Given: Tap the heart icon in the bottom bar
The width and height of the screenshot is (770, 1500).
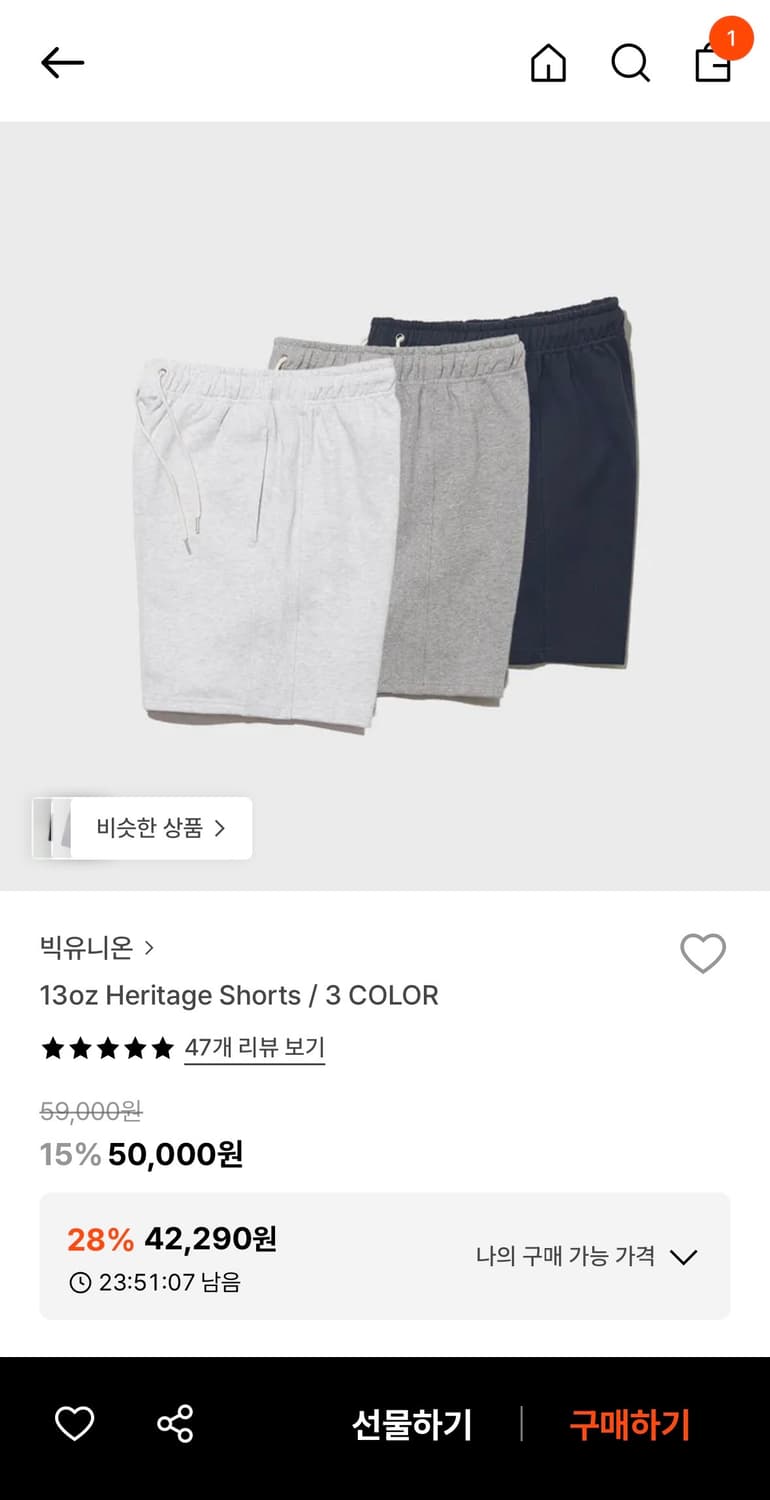Looking at the screenshot, I should pos(74,1424).
